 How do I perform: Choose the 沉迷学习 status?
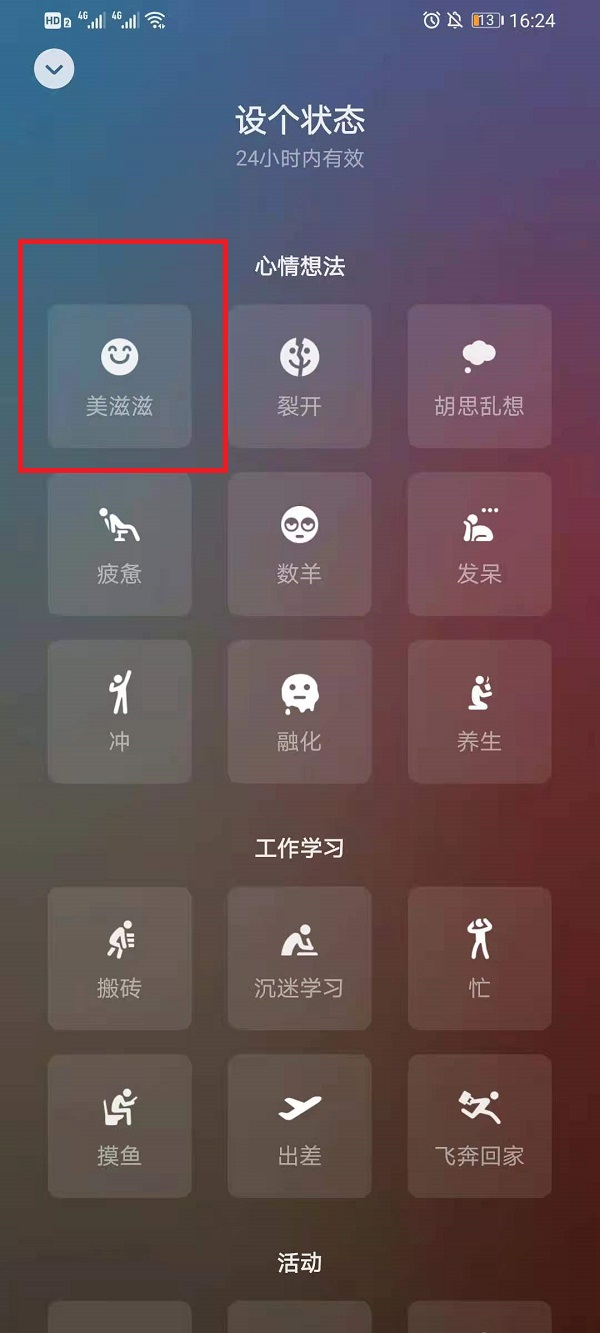pos(299,958)
